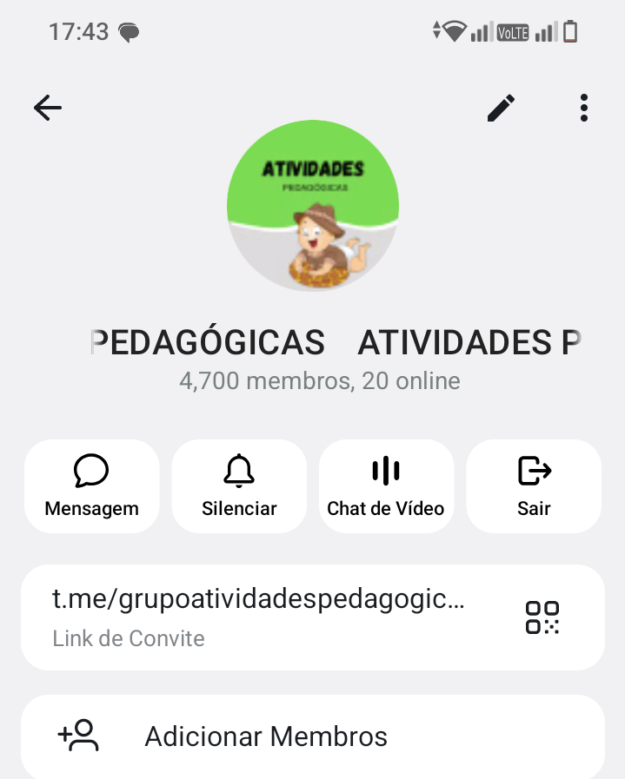This screenshot has height=779, width=625.
Task: Tap the t.me invite link row
Action: coord(260,617)
